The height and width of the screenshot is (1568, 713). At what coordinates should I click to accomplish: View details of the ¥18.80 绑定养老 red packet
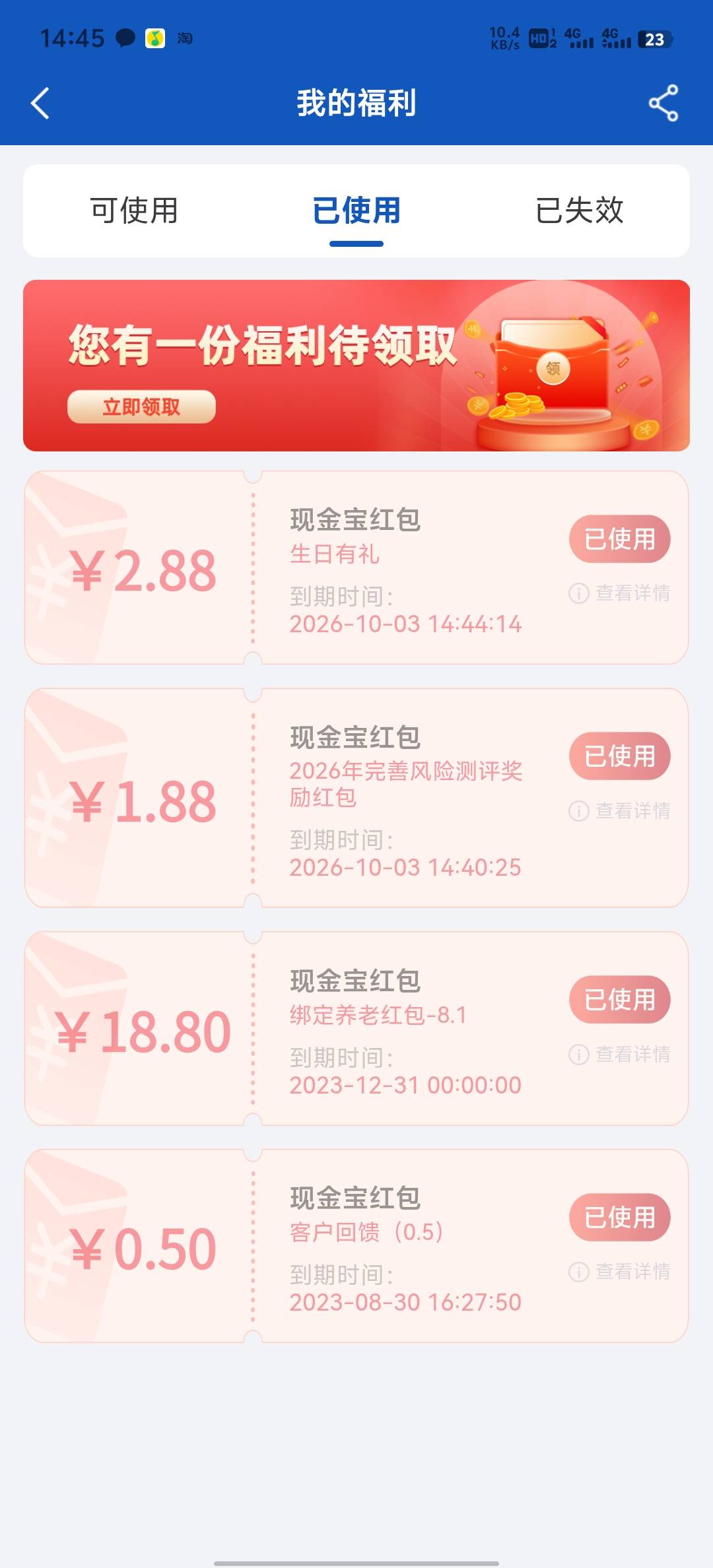619,1055
